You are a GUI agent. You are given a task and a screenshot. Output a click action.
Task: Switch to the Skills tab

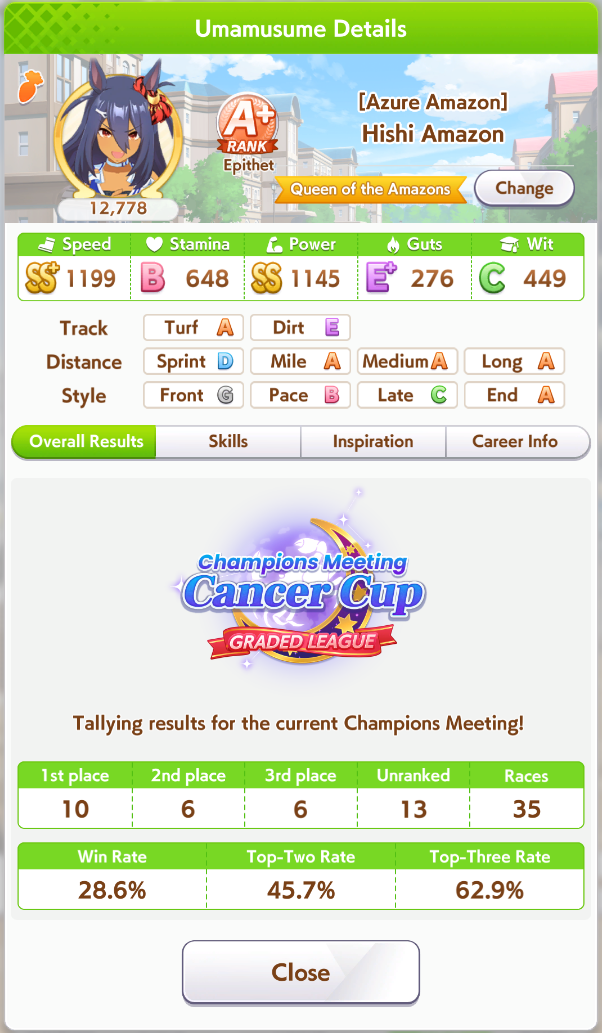228,441
